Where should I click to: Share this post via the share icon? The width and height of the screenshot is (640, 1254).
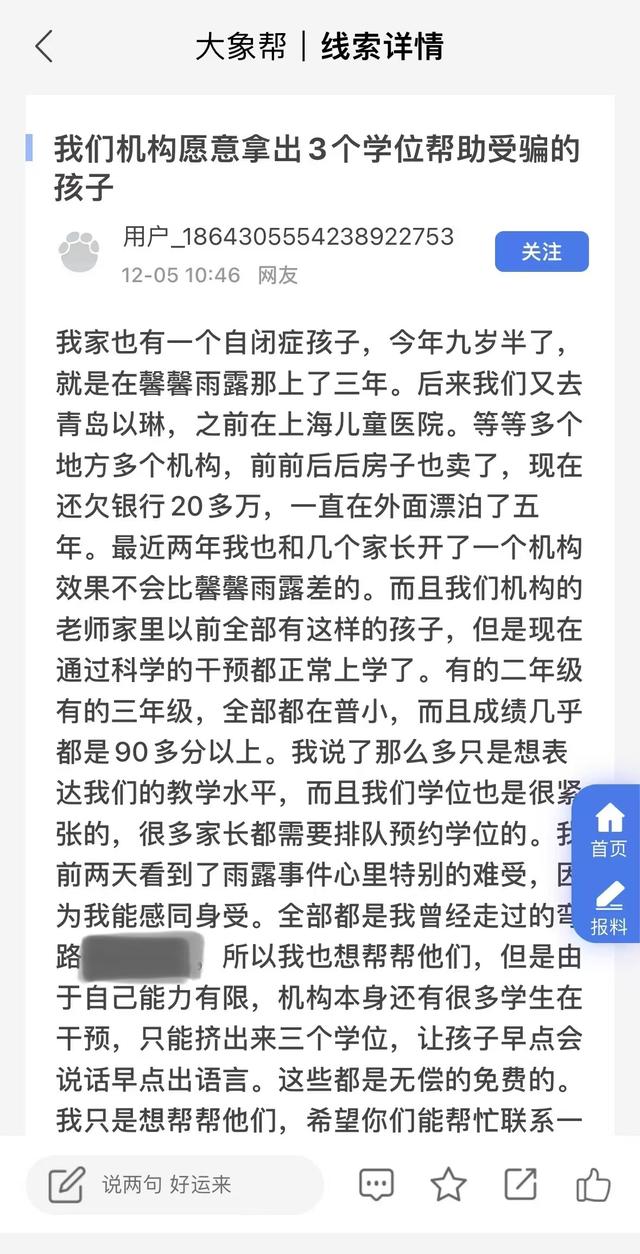tap(520, 1185)
